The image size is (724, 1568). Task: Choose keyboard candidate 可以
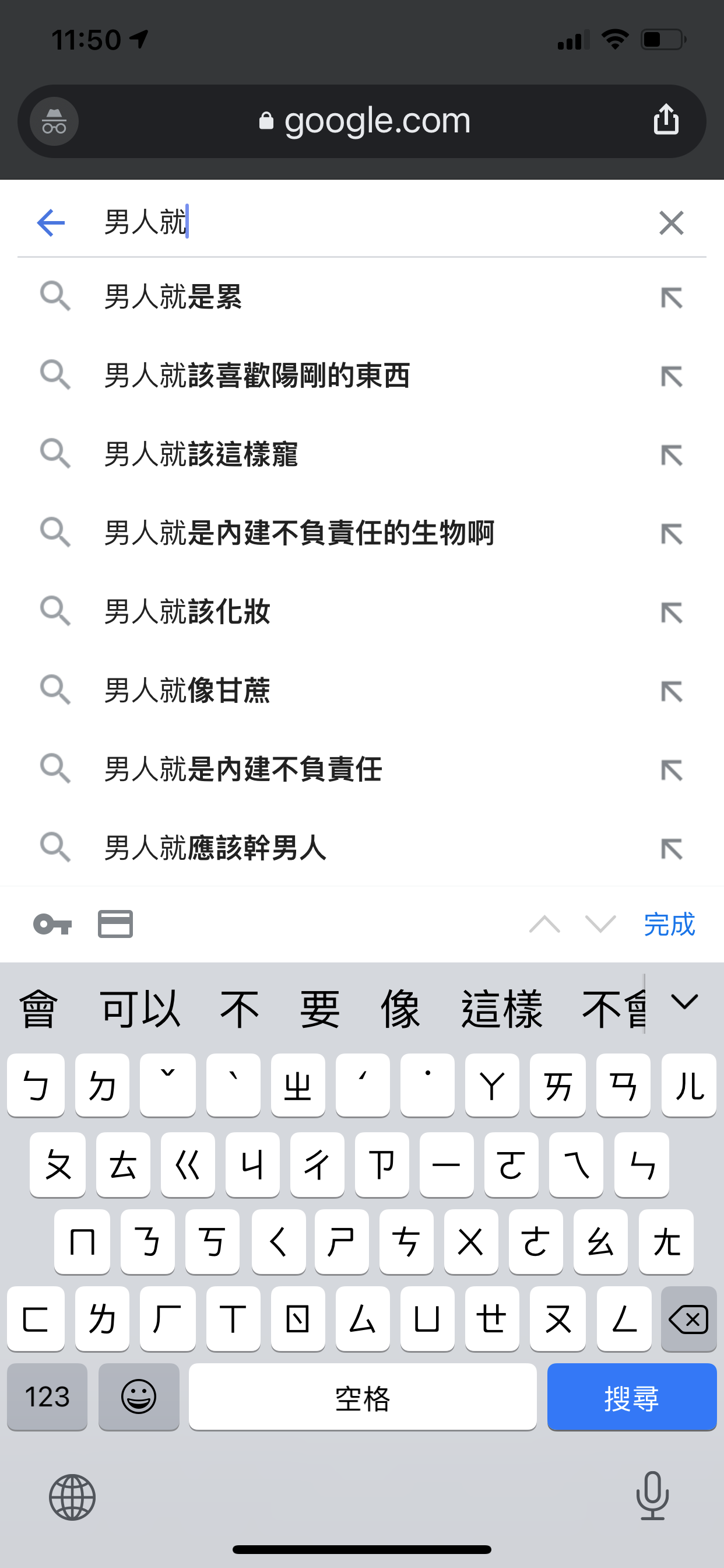(x=140, y=1009)
